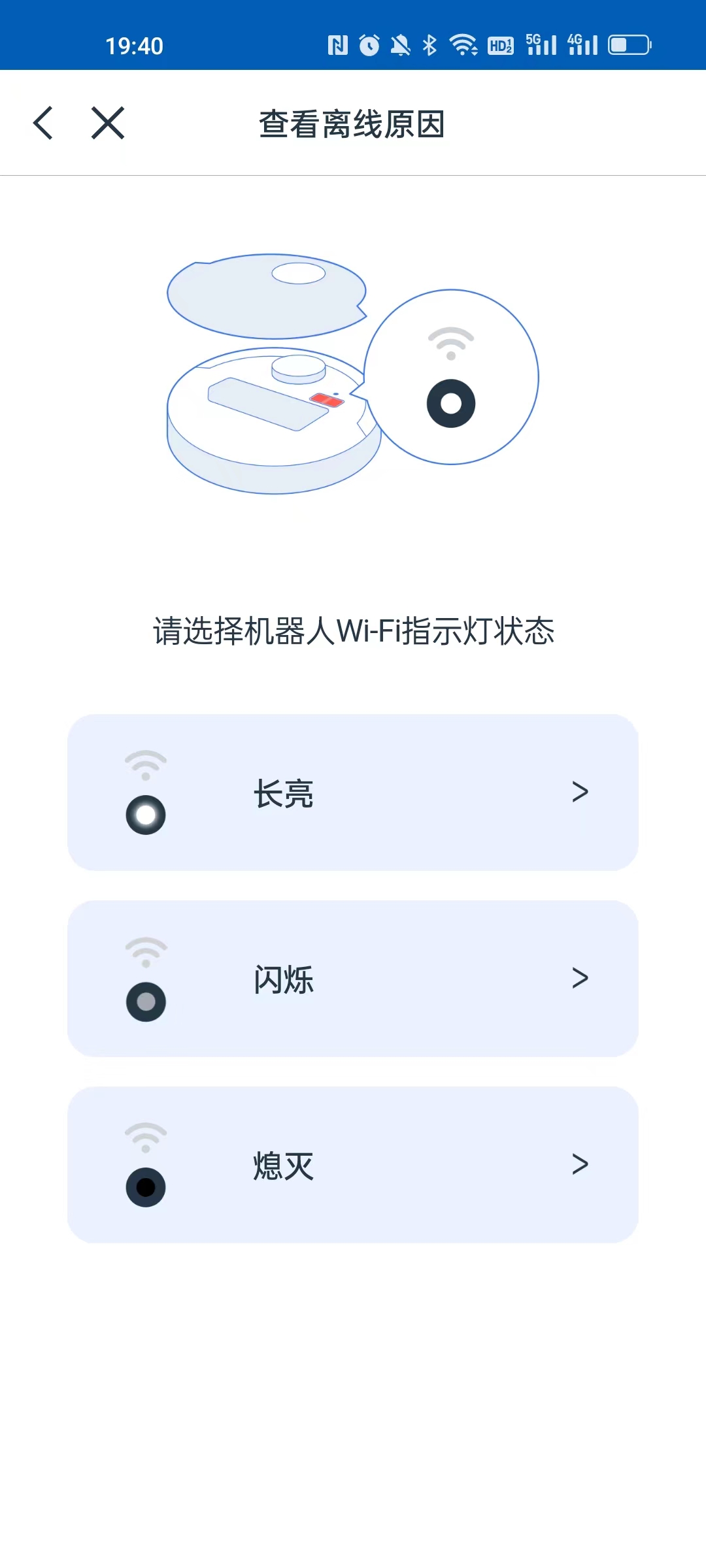Image resolution: width=706 pixels, height=1568 pixels.
Task: Select the 长亮 indicator light status
Action: [353, 792]
